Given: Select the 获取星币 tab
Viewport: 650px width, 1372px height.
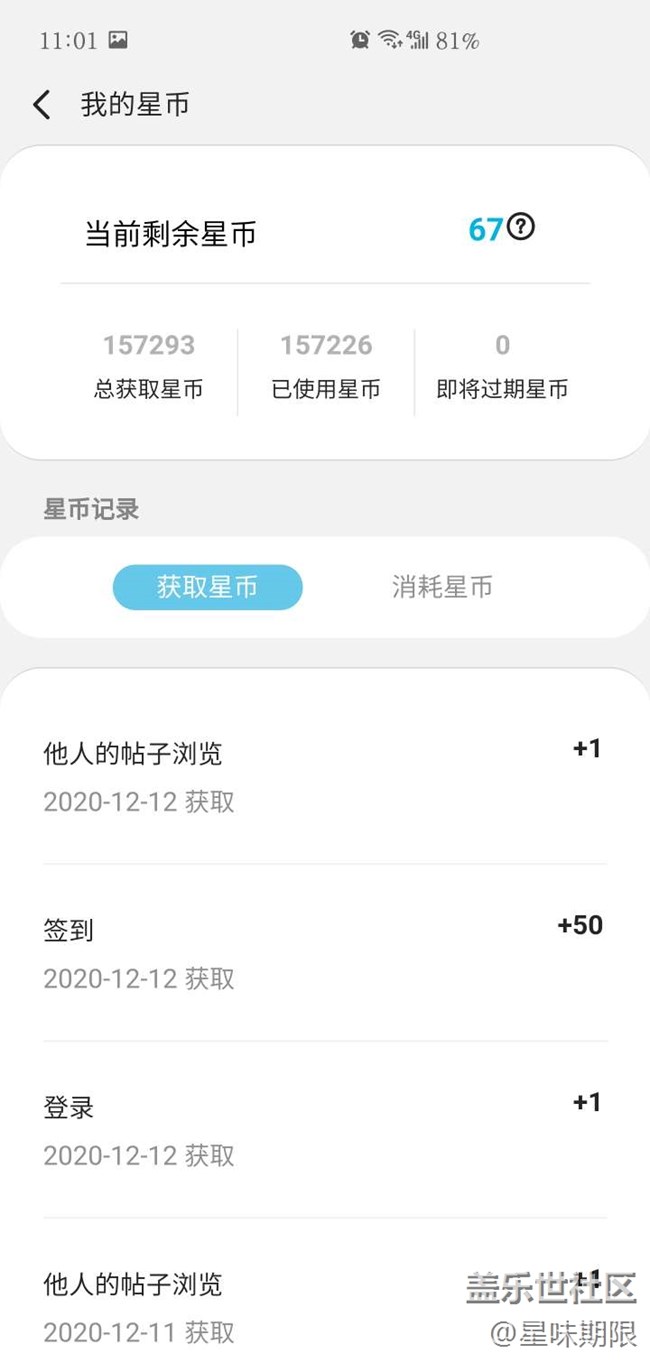Looking at the screenshot, I should [207, 587].
